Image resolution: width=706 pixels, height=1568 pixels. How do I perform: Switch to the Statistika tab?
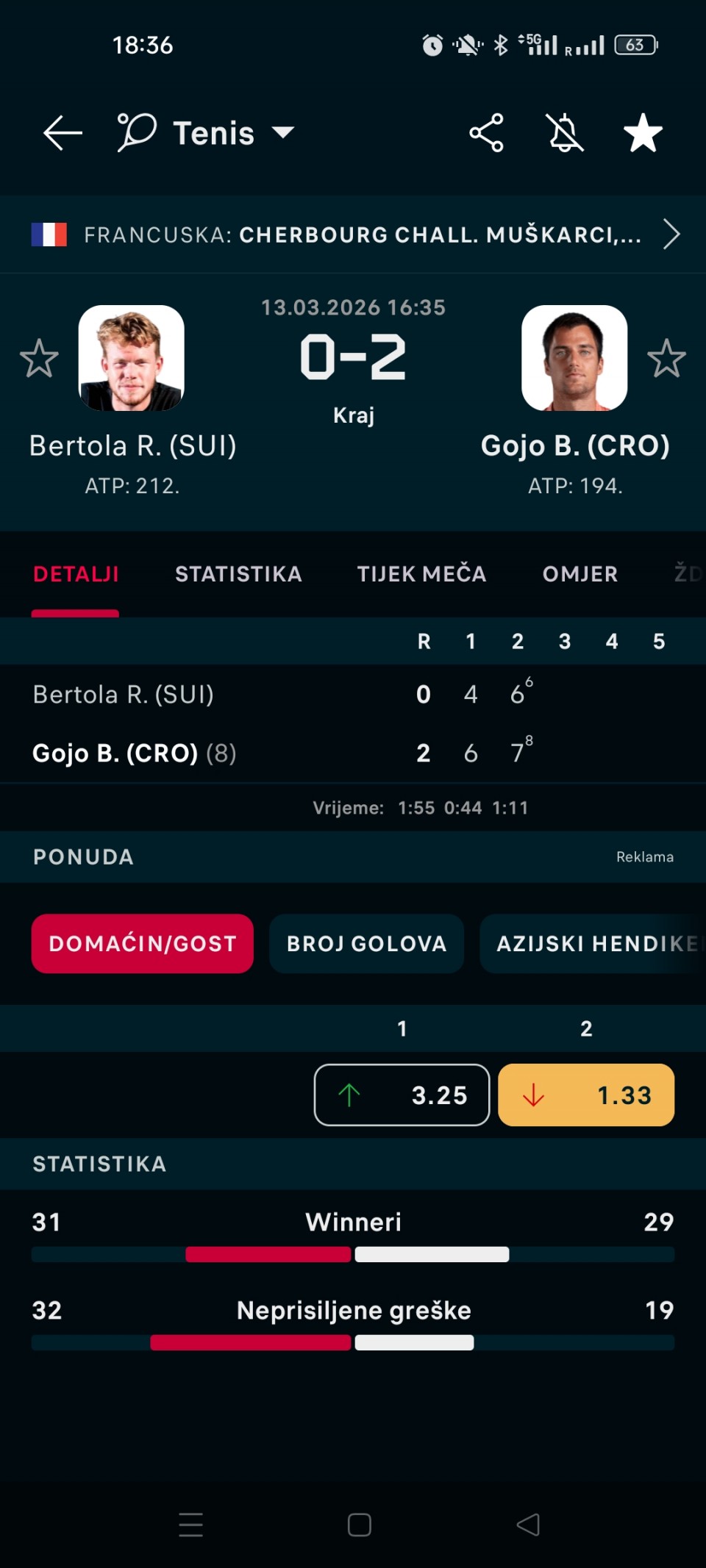pos(238,574)
